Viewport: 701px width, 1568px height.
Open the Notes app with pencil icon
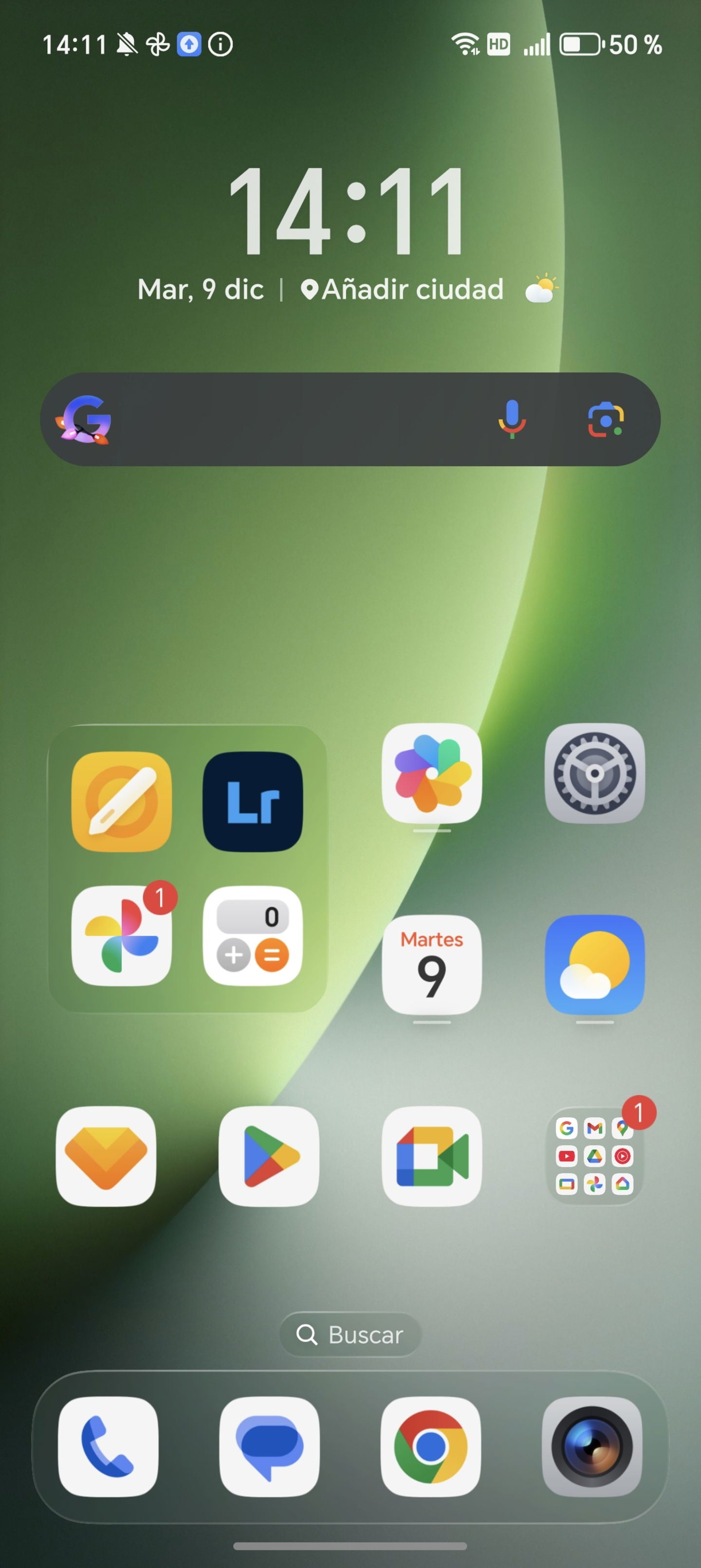point(121,801)
